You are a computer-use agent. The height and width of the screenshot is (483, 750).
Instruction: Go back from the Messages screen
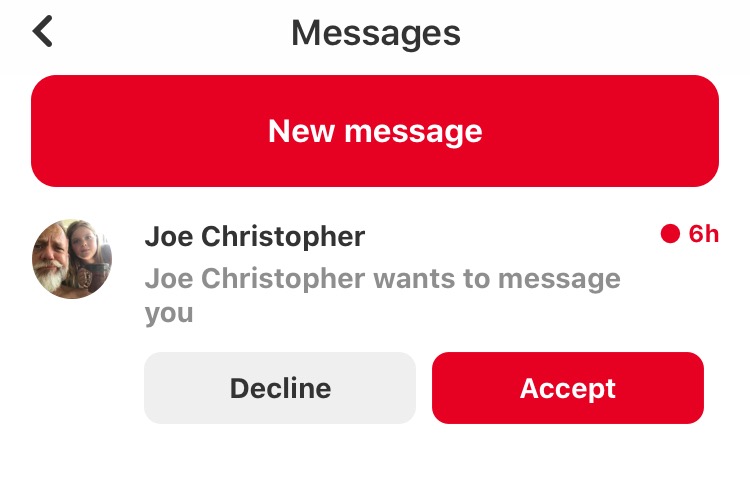42,32
